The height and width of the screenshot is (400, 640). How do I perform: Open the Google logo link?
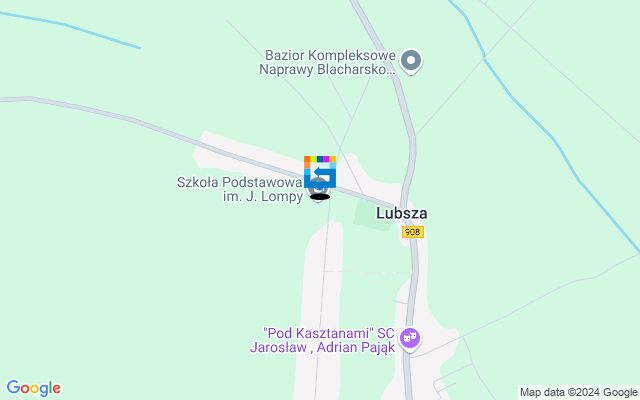coord(33,388)
